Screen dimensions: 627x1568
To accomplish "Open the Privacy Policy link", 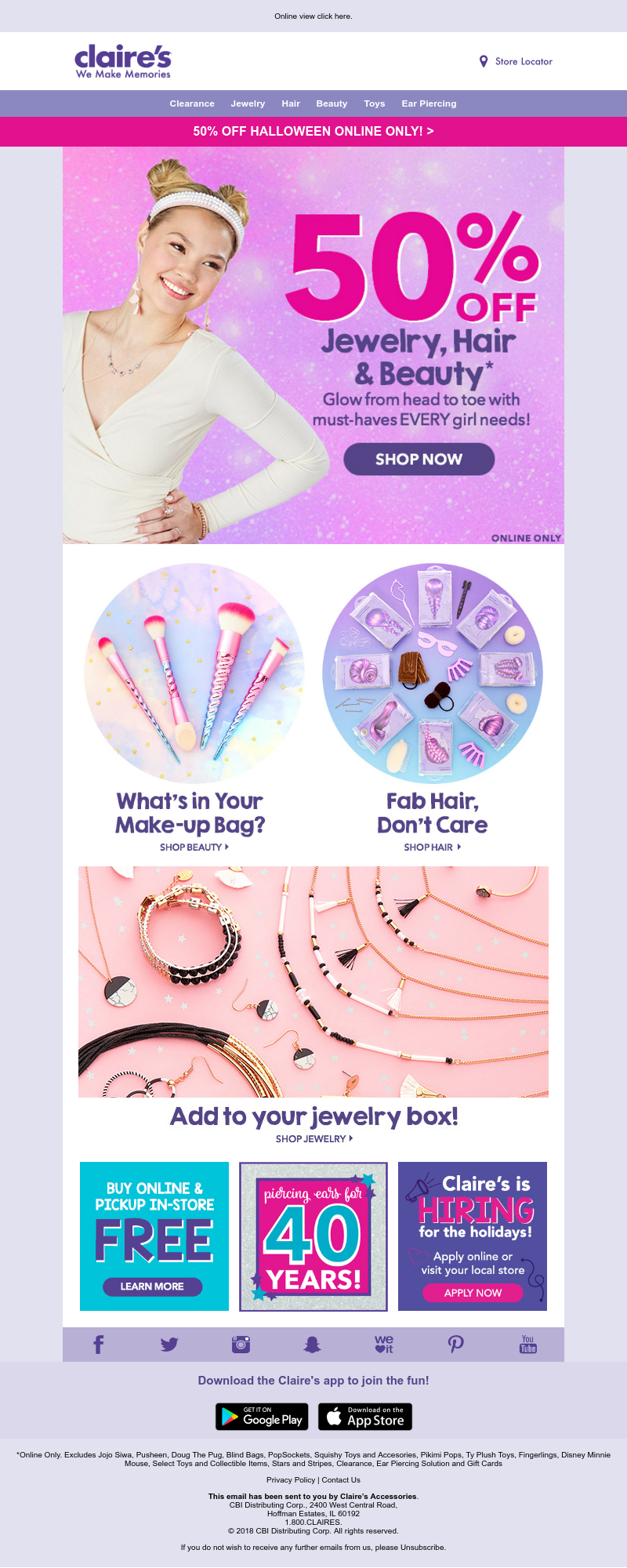I will 290,1480.
